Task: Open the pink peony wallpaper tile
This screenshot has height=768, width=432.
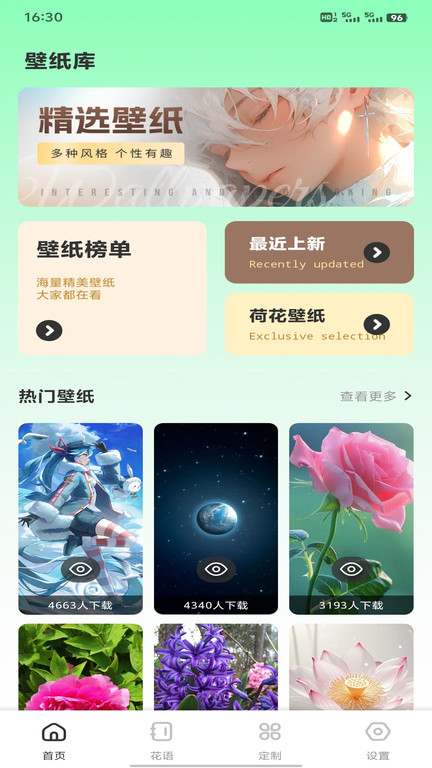Action: (81, 667)
